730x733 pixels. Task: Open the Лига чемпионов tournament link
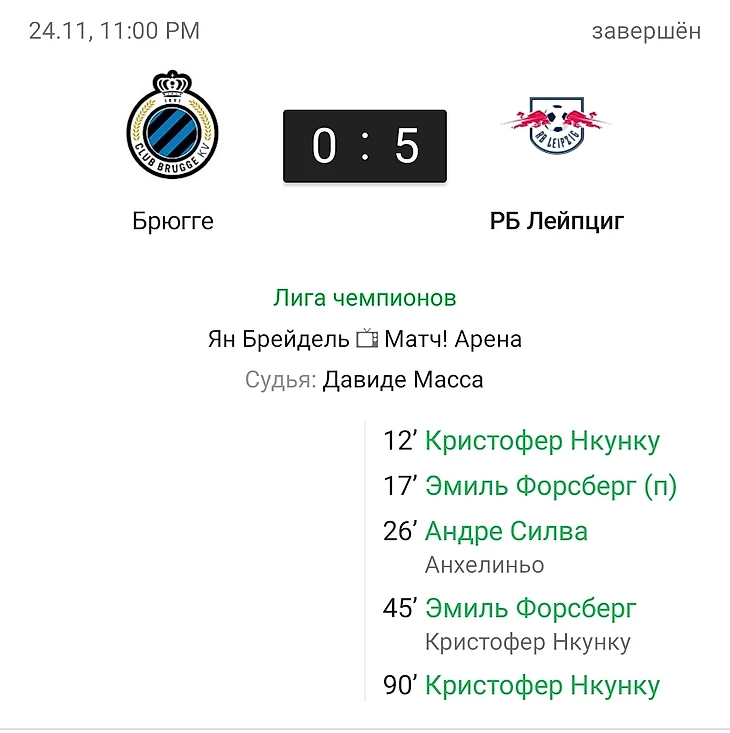click(x=364, y=298)
